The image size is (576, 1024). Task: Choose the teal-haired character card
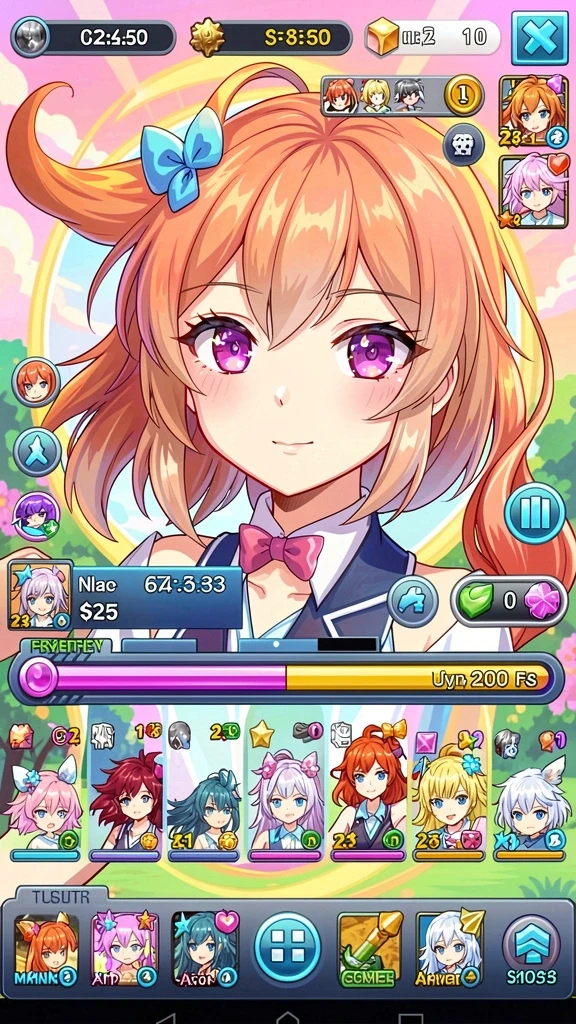(x=203, y=792)
